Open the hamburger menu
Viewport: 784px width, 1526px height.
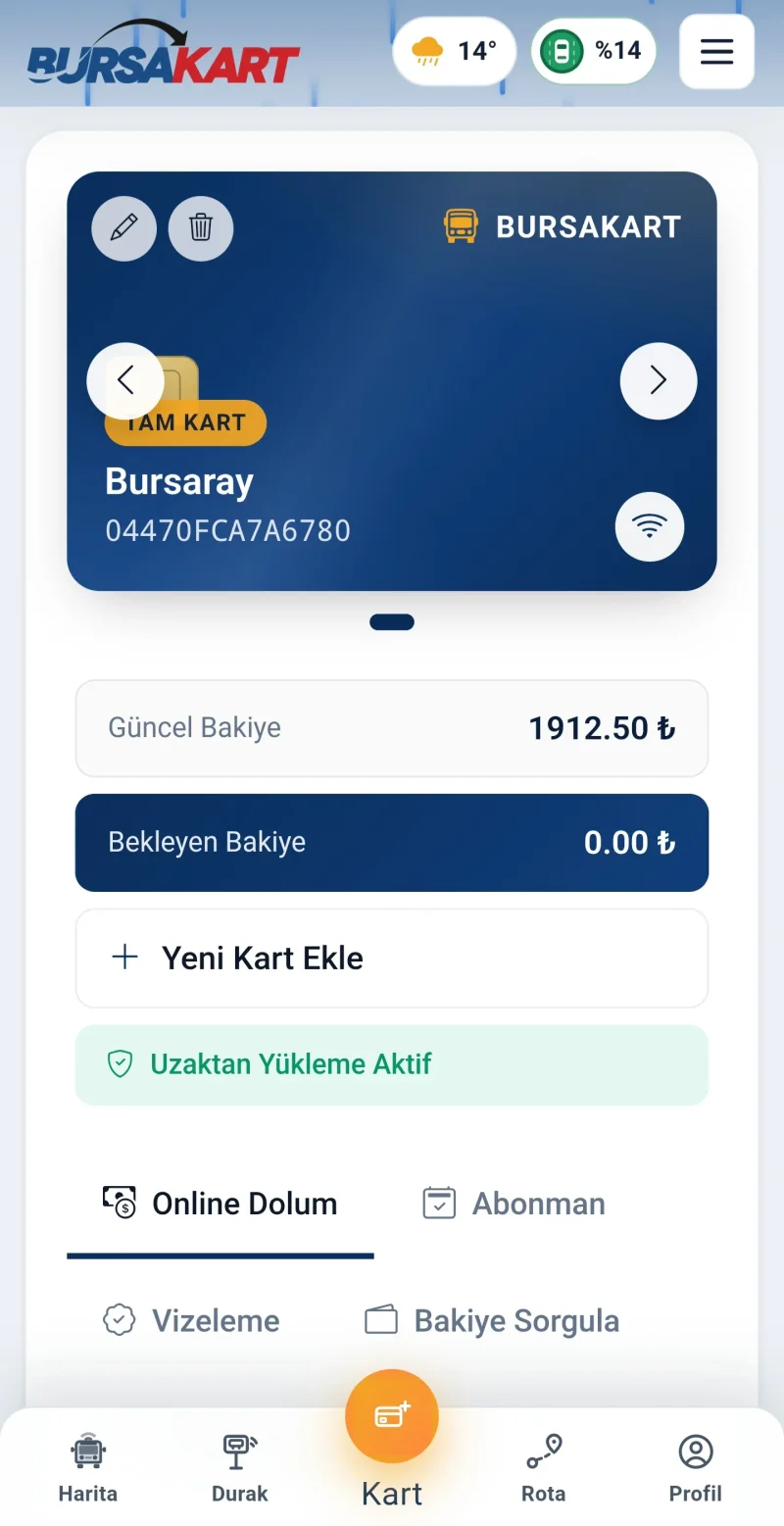pyautogui.click(x=716, y=51)
